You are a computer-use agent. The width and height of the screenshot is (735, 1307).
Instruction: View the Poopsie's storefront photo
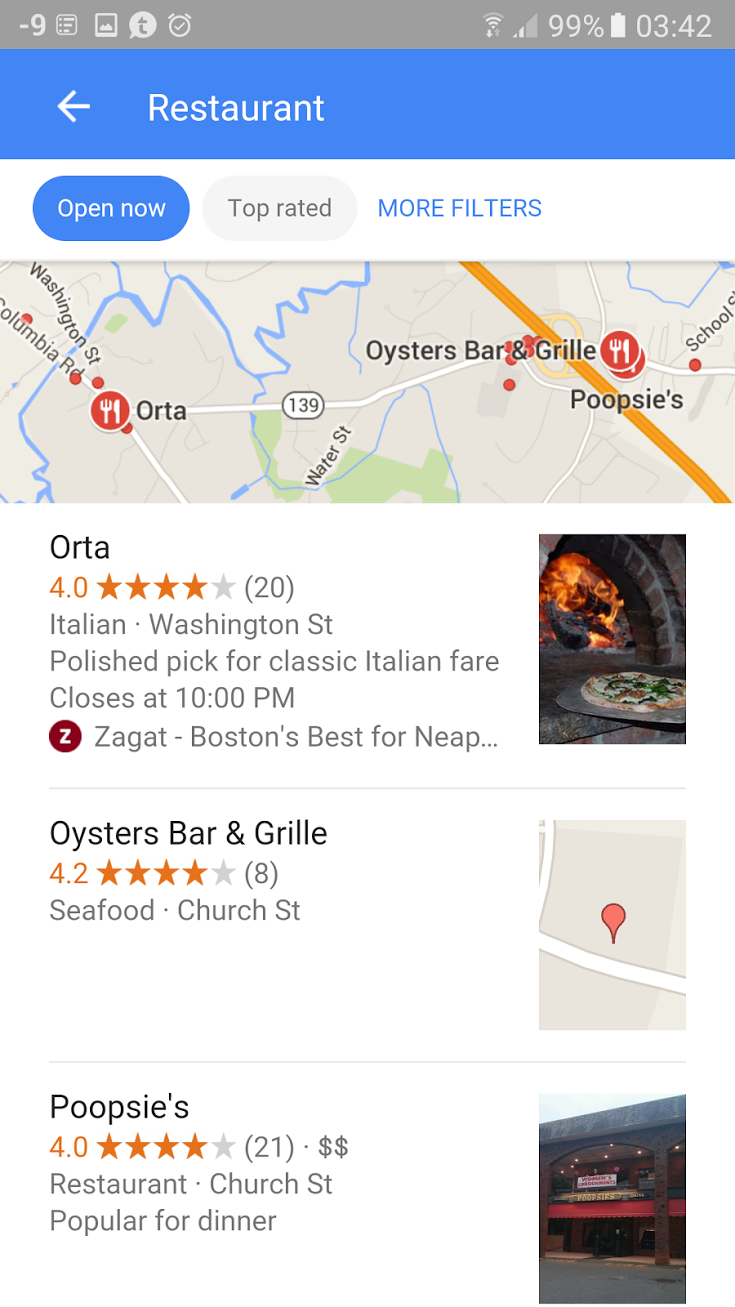point(612,1199)
